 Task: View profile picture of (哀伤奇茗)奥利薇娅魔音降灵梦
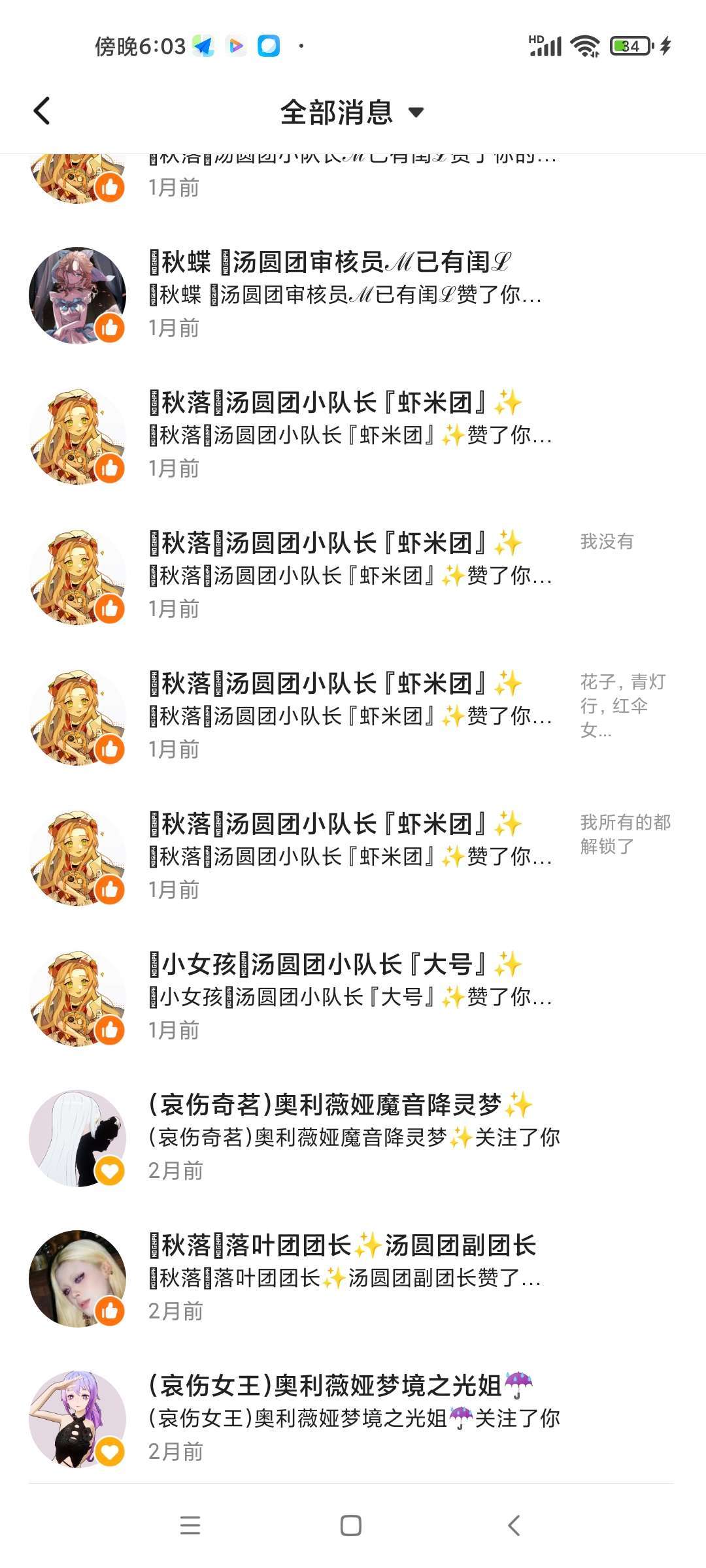[x=77, y=1137]
